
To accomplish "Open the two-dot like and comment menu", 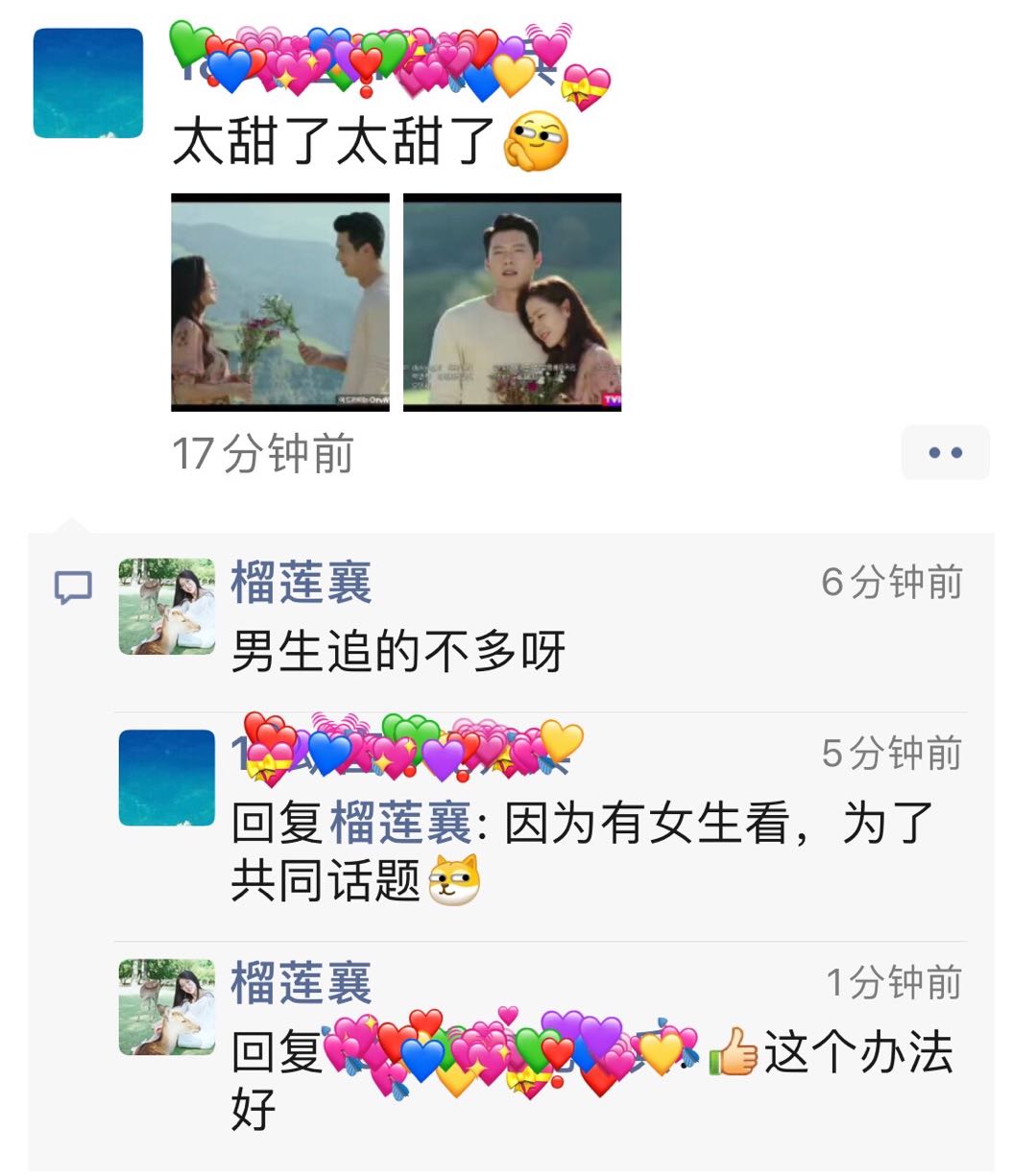I will (x=945, y=452).
